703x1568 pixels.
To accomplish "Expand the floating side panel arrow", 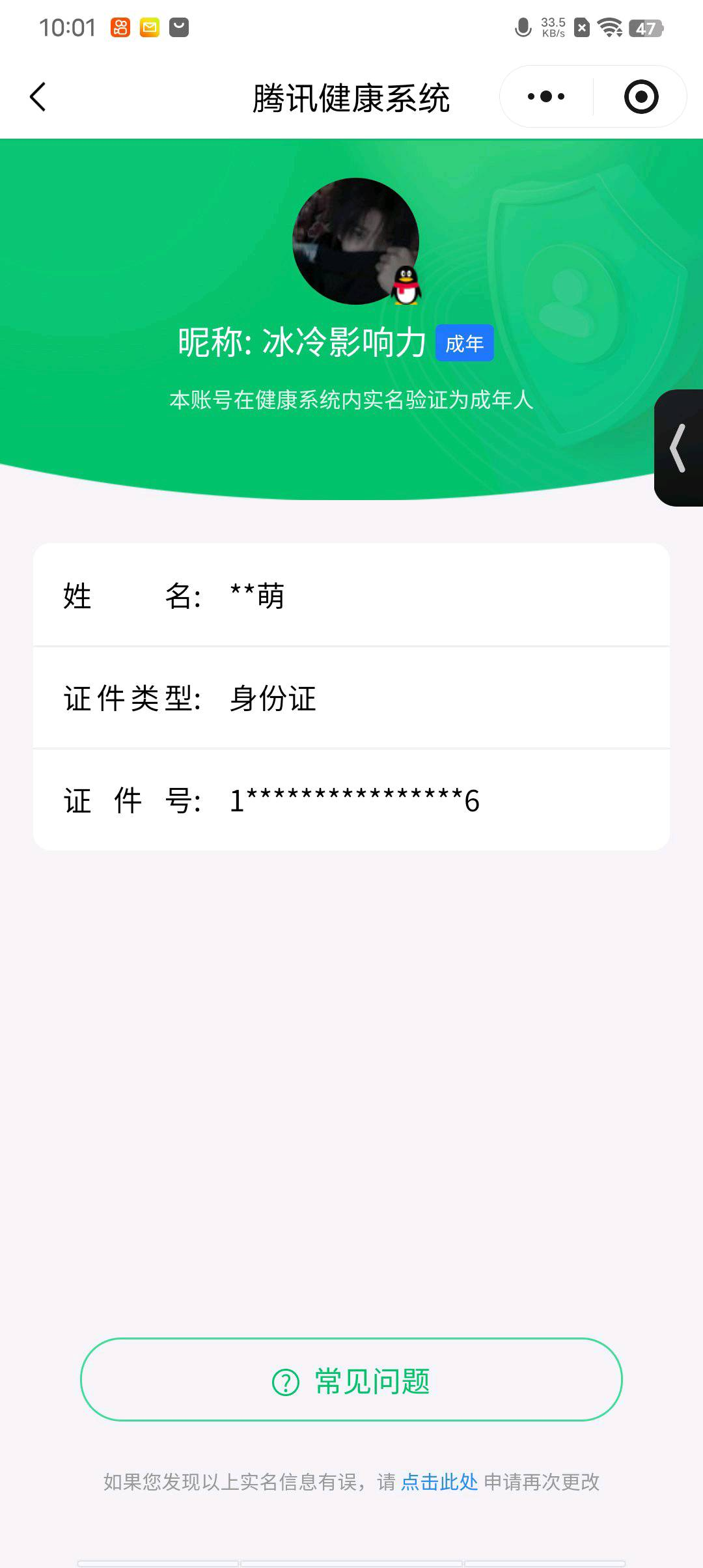I will (x=678, y=448).
